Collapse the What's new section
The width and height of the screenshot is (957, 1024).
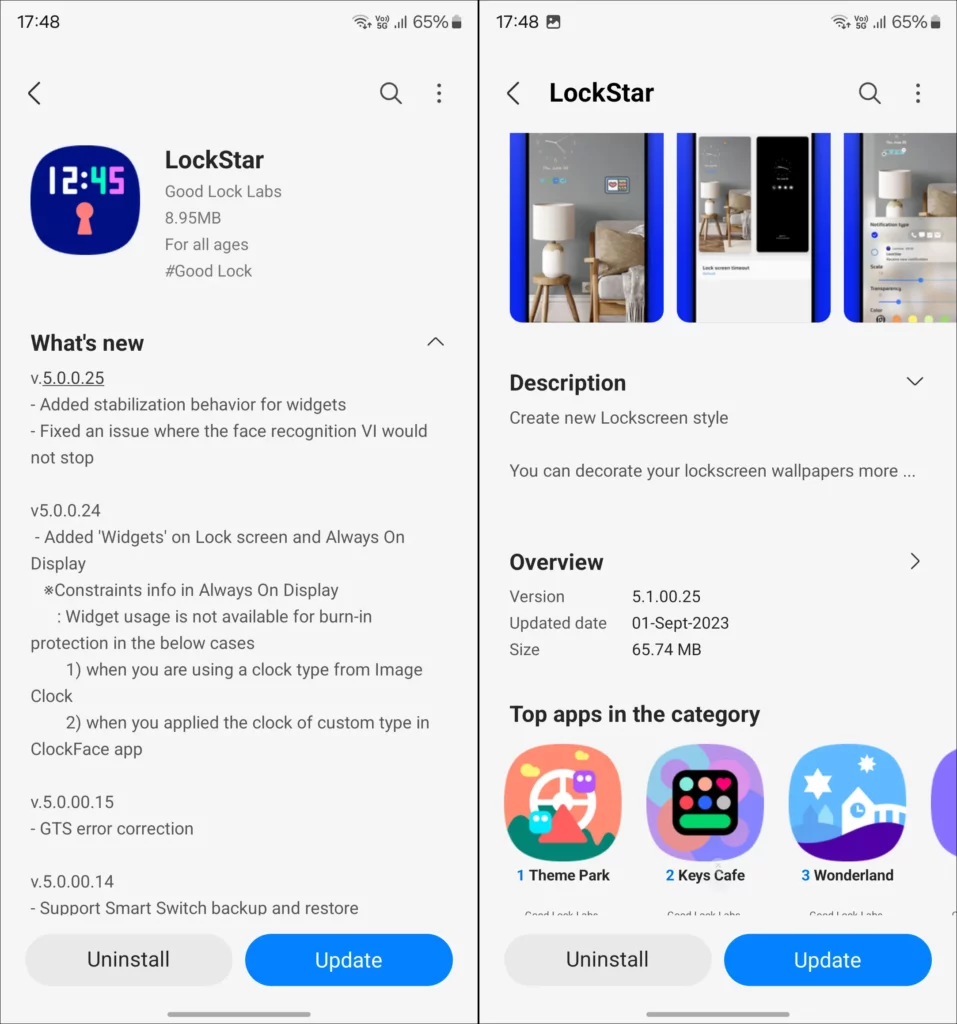pyautogui.click(x=435, y=342)
